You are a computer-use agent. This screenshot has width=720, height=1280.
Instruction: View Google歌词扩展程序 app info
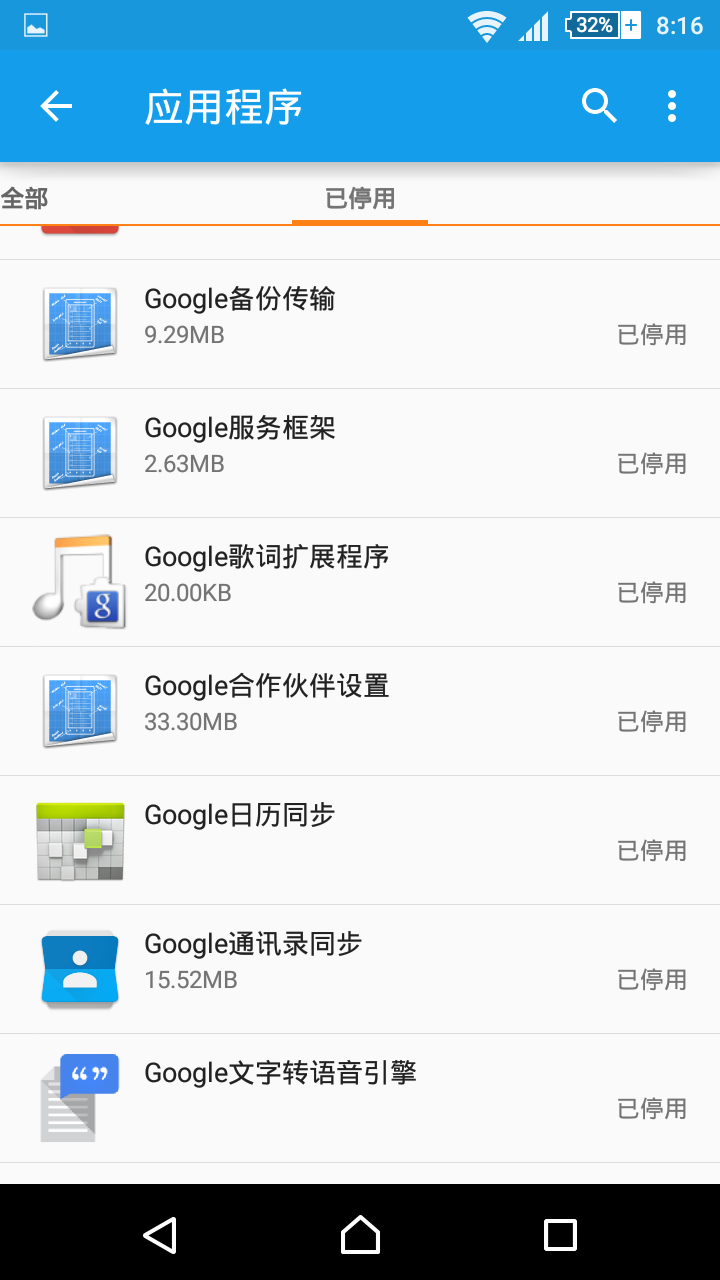(x=360, y=582)
